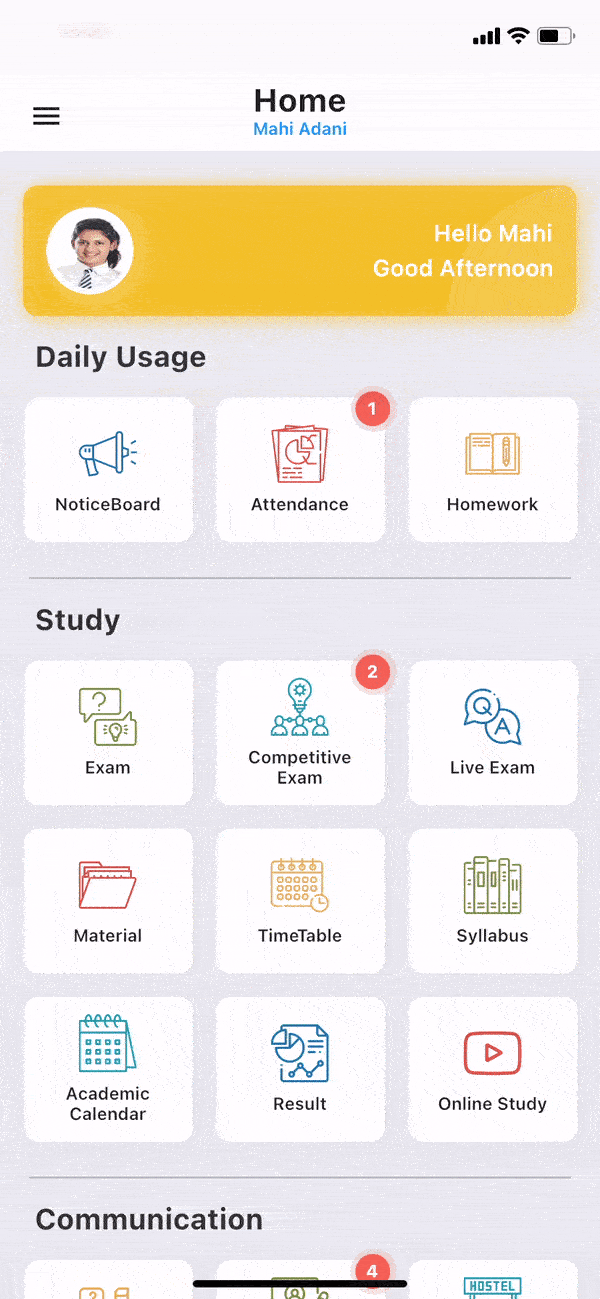This screenshot has width=600, height=1299.
Task: Open the NoticeBoard tile
Action: coord(108,470)
